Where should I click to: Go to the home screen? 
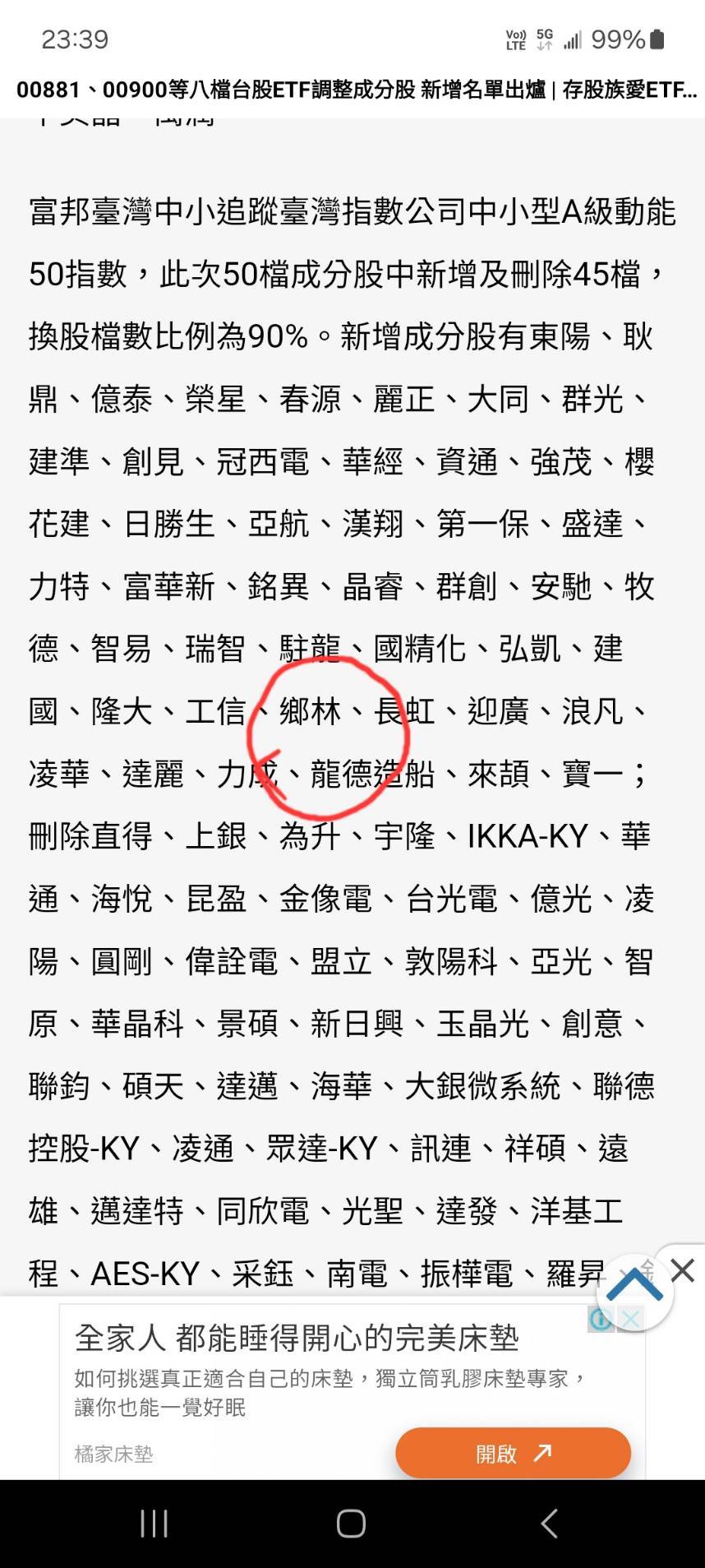pos(351,1524)
